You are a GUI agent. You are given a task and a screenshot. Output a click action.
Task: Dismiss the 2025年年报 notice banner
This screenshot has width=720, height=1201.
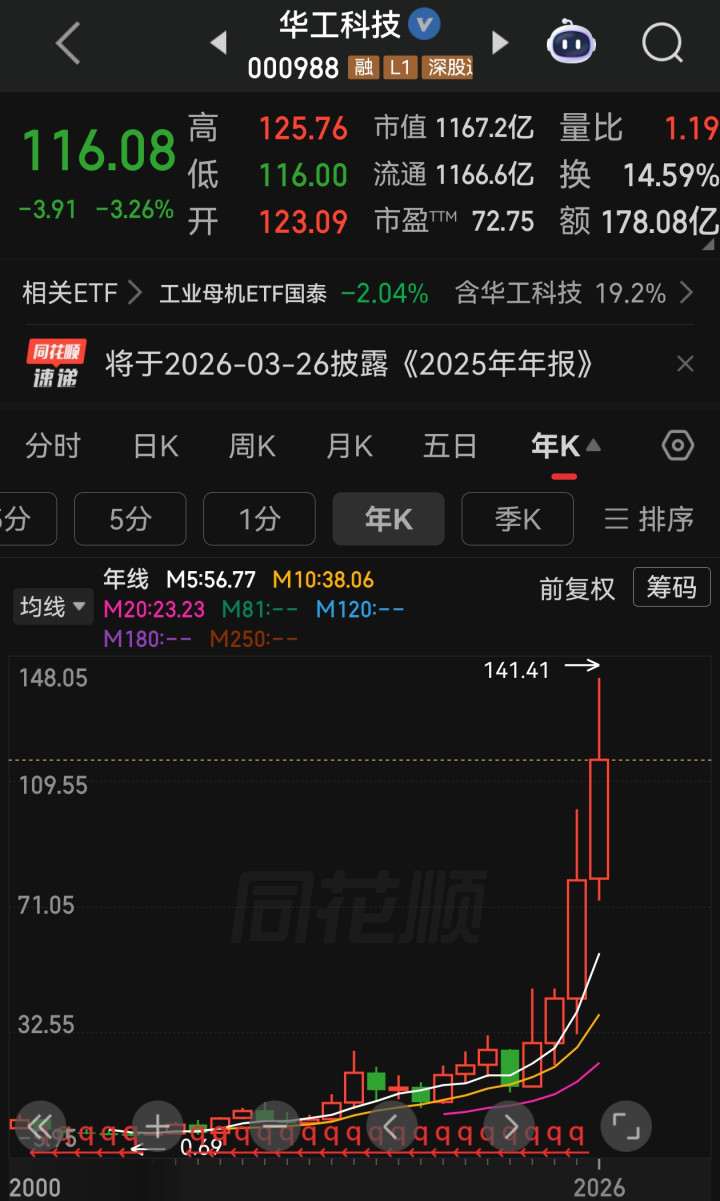(685, 364)
